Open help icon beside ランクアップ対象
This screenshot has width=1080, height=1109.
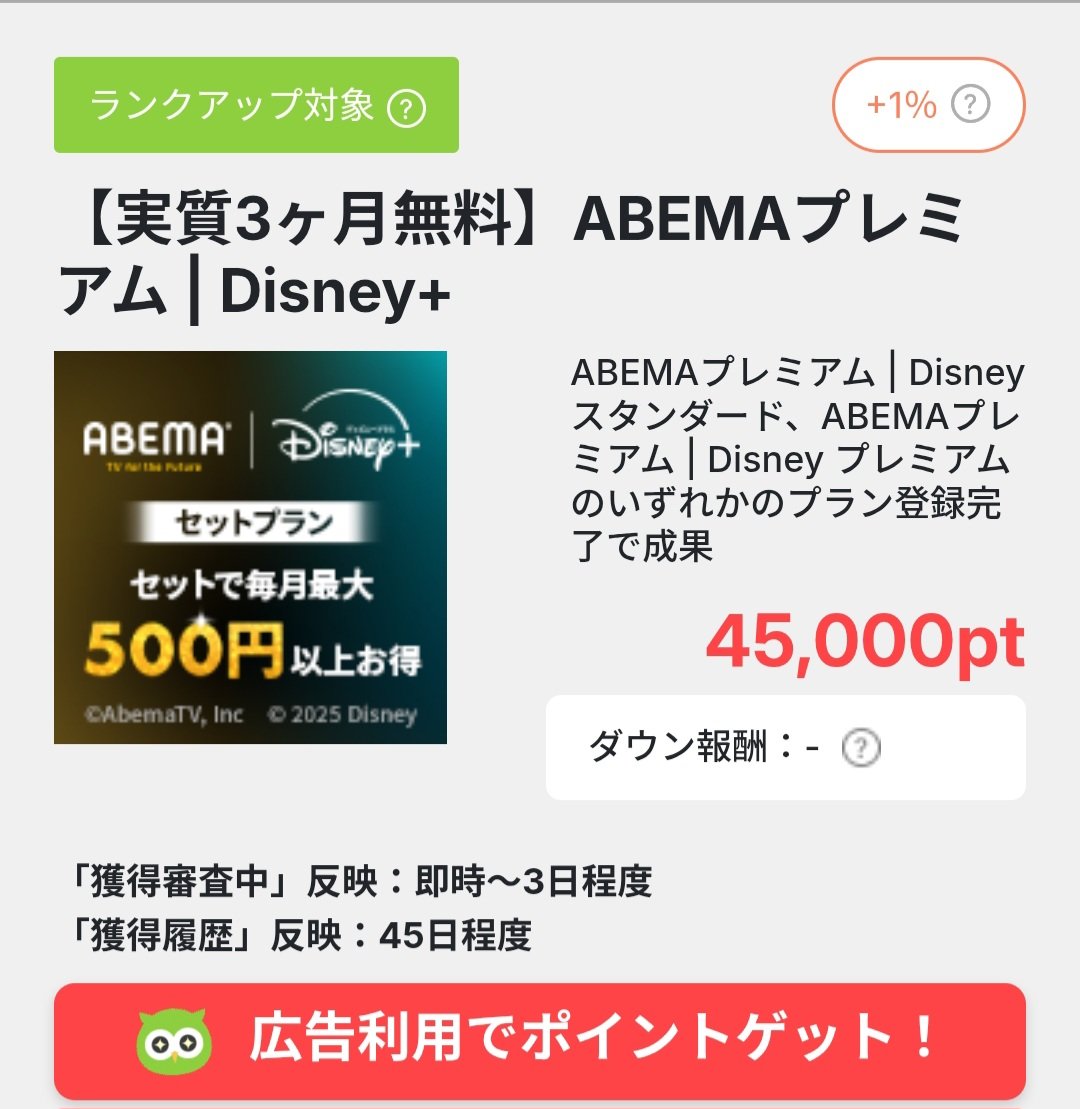[406, 108]
